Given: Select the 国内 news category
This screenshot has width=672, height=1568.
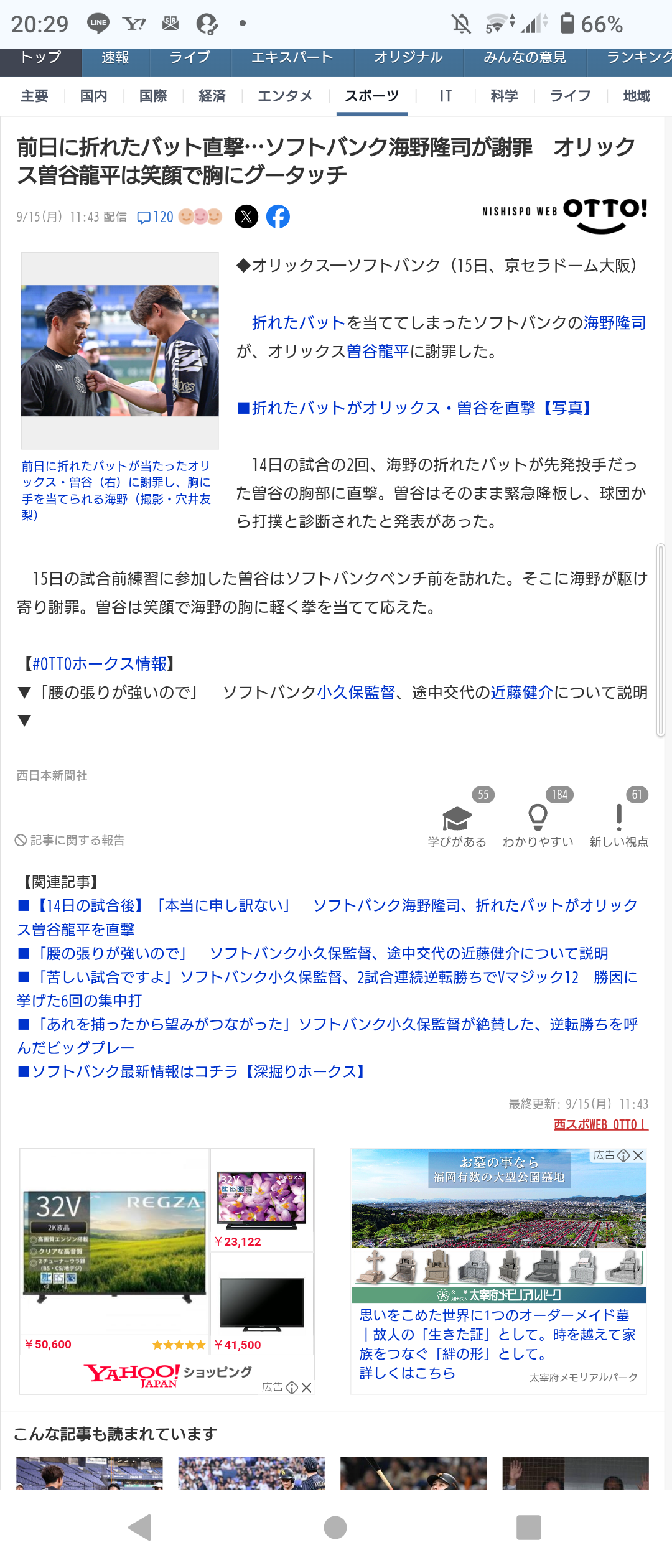Looking at the screenshot, I should 93,96.
